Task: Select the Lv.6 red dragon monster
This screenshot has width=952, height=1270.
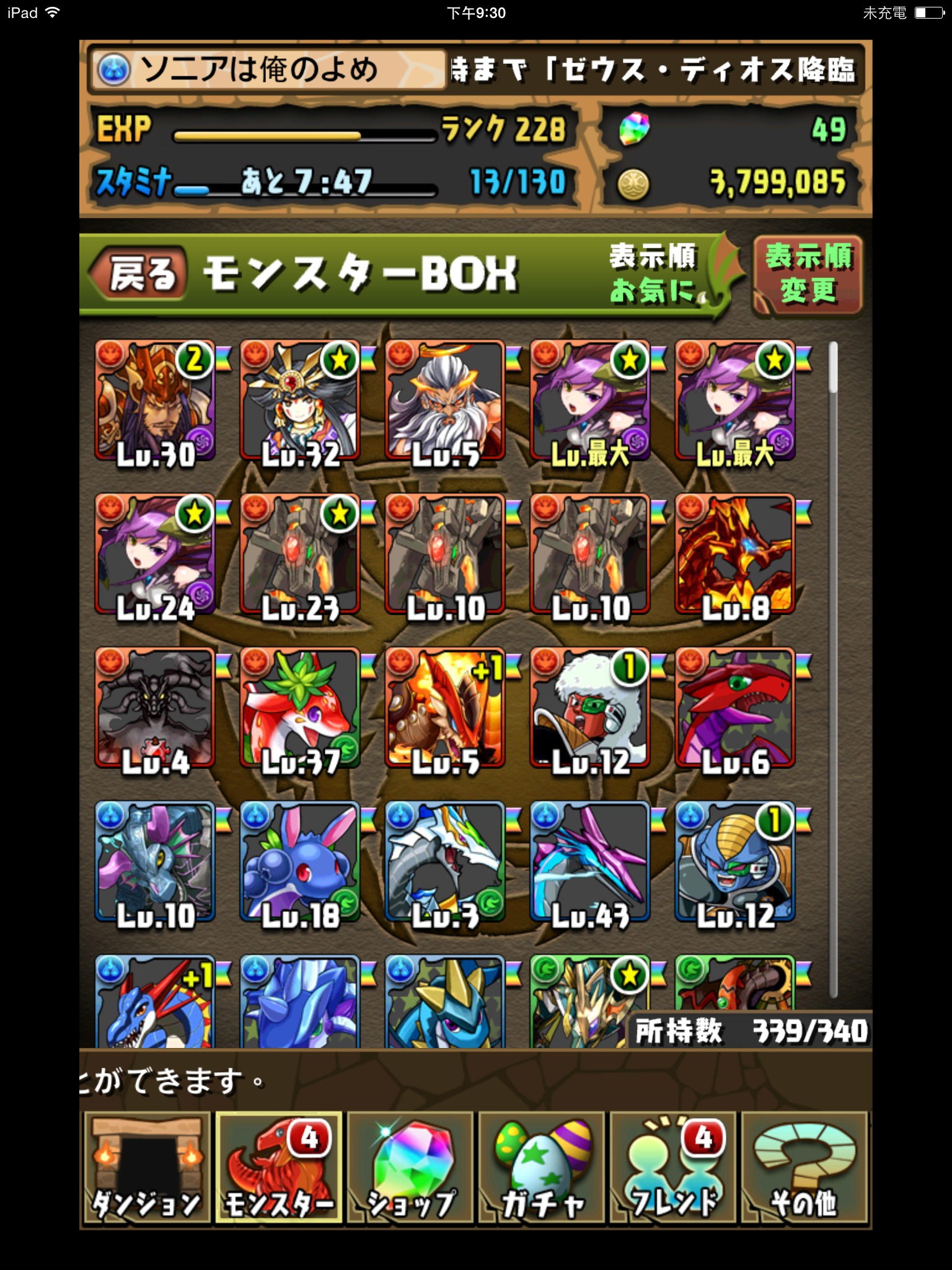Action: [x=735, y=708]
